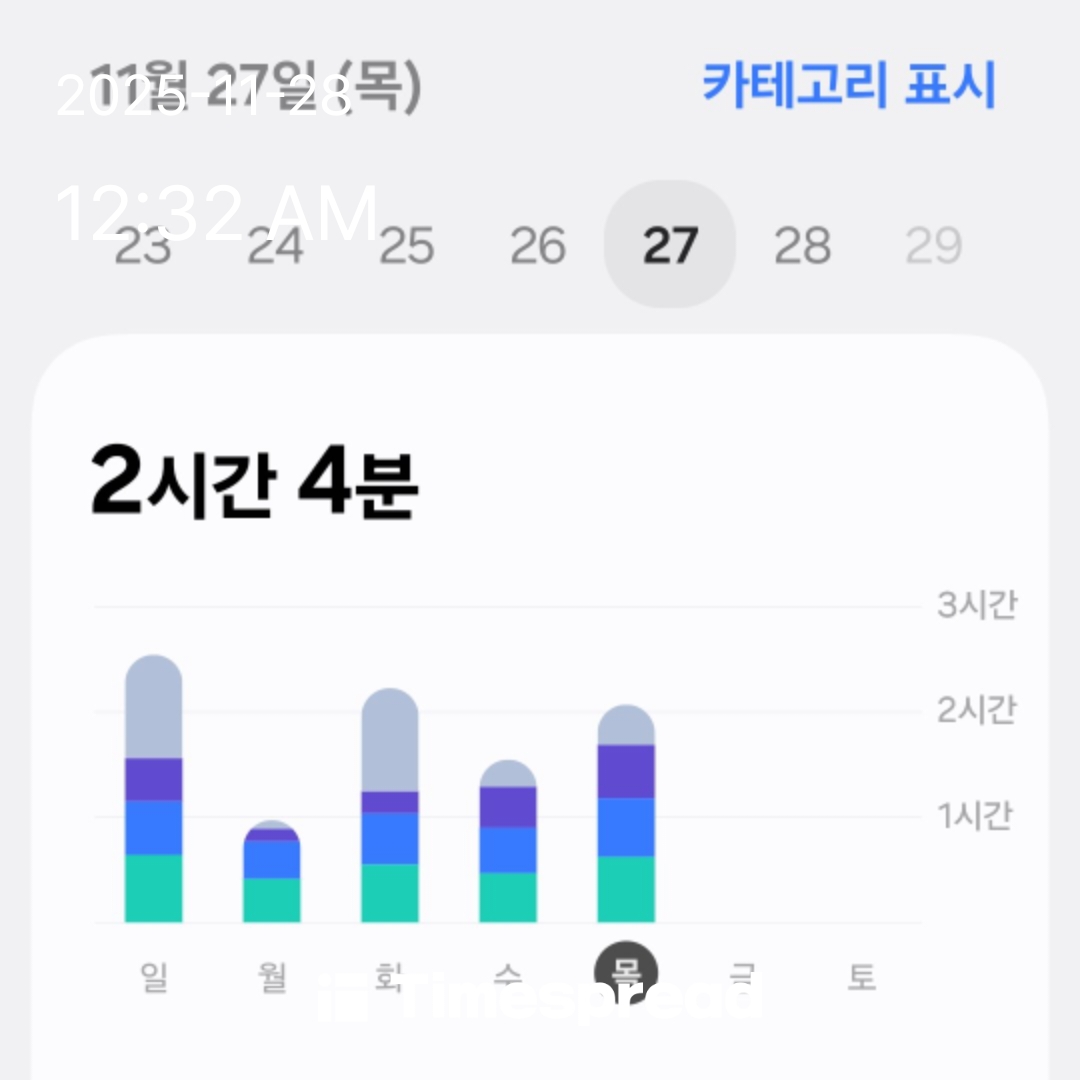
Task: Select the Wednesday (수) usage bar
Action: [508, 841]
